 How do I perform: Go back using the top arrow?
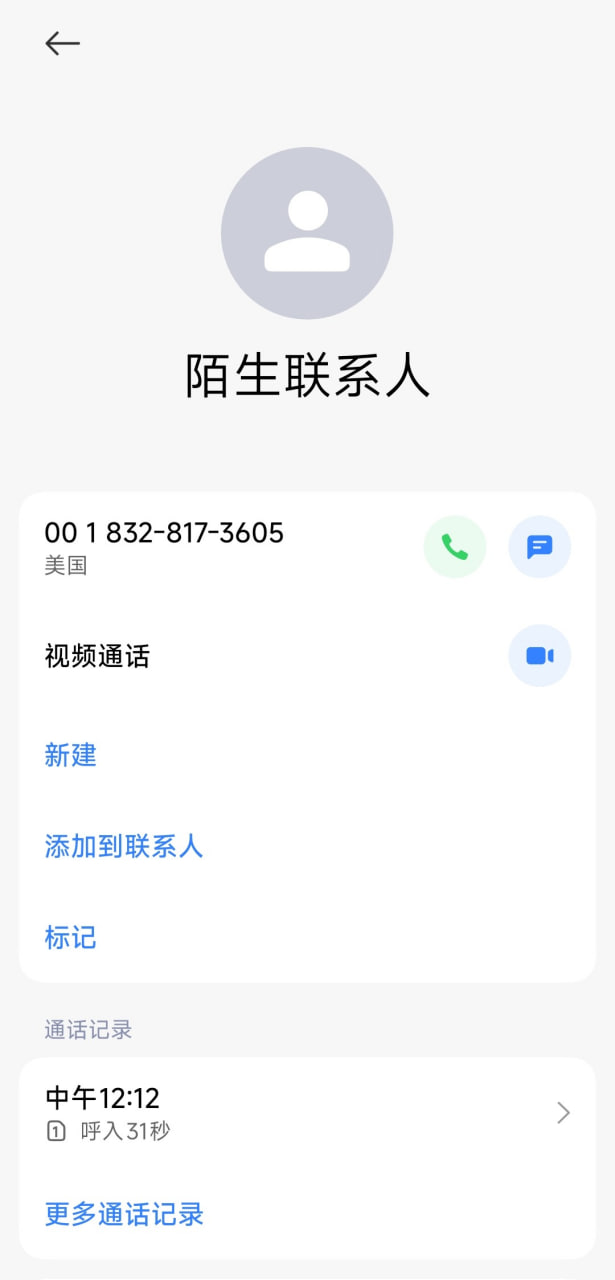point(62,43)
